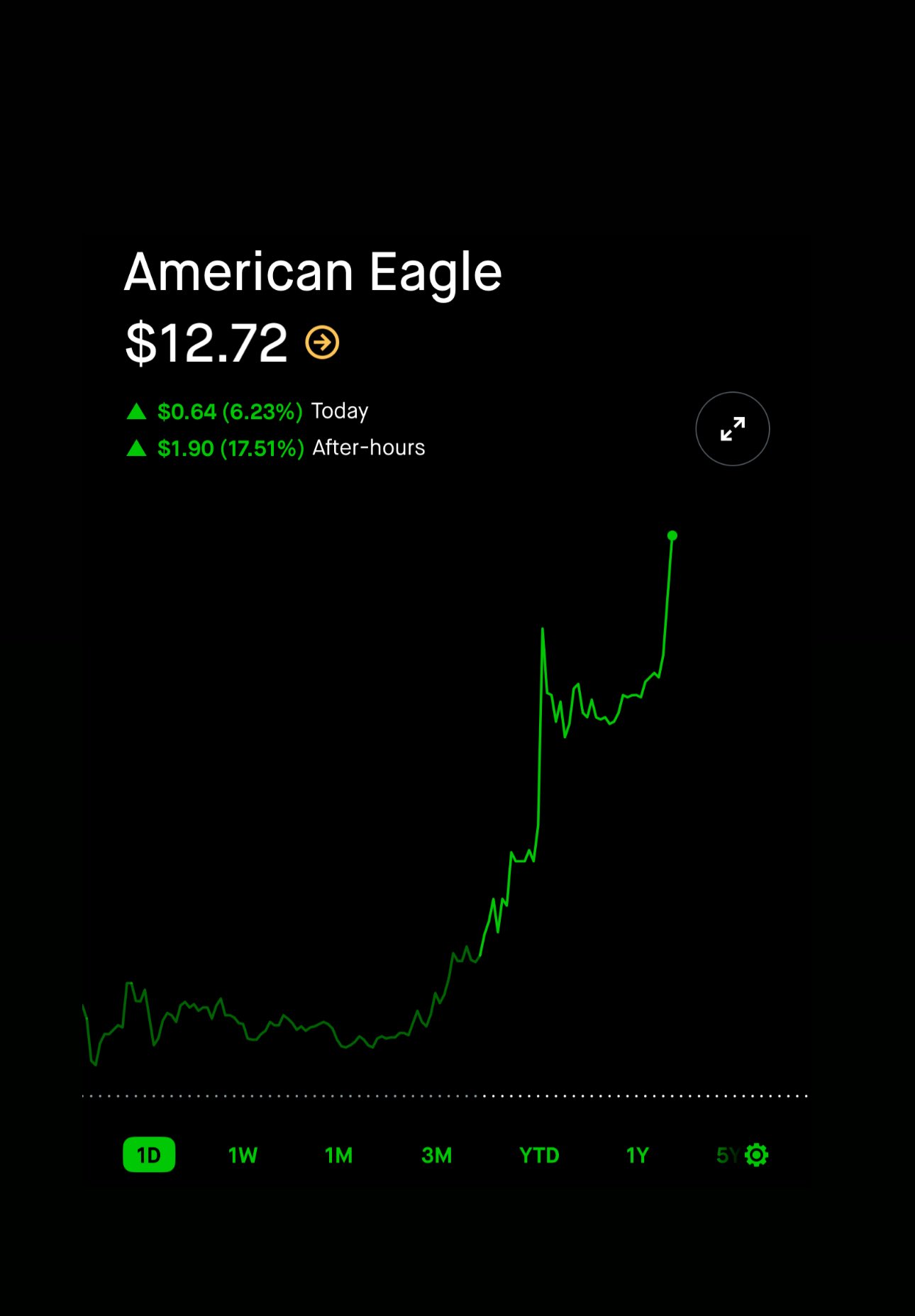
Task: Show the 1M price chart
Action: (x=338, y=1155)
